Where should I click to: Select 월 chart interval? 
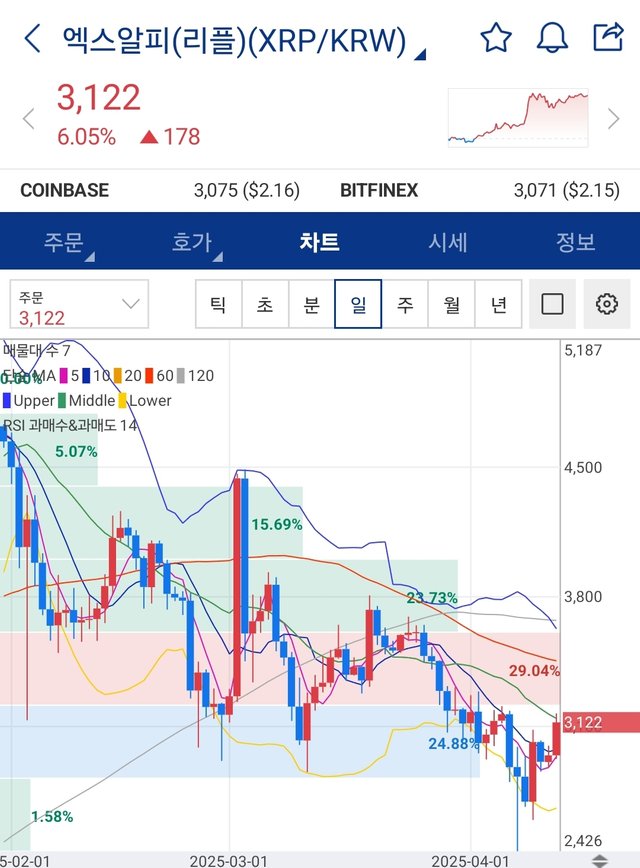pos(451,304)
